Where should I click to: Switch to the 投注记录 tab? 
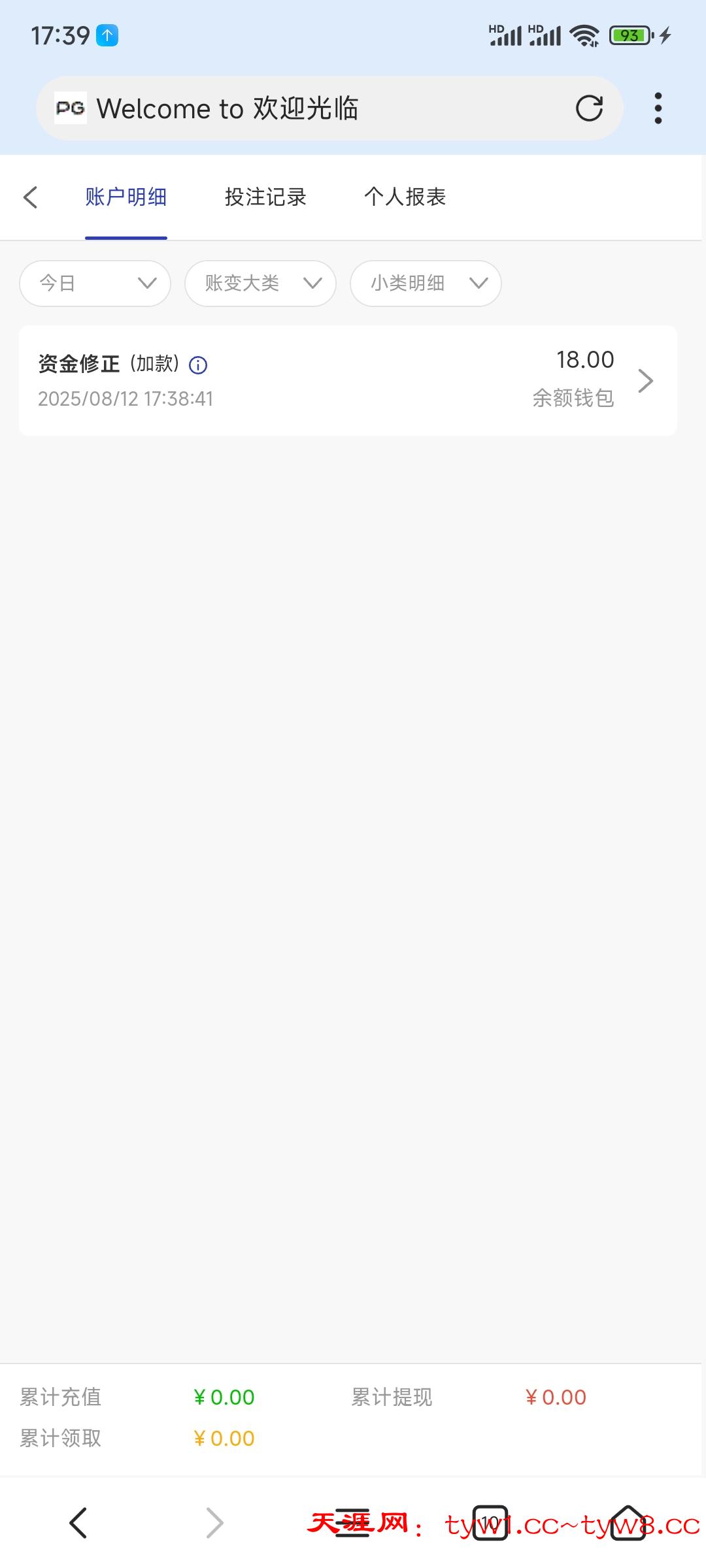(265, 197)
